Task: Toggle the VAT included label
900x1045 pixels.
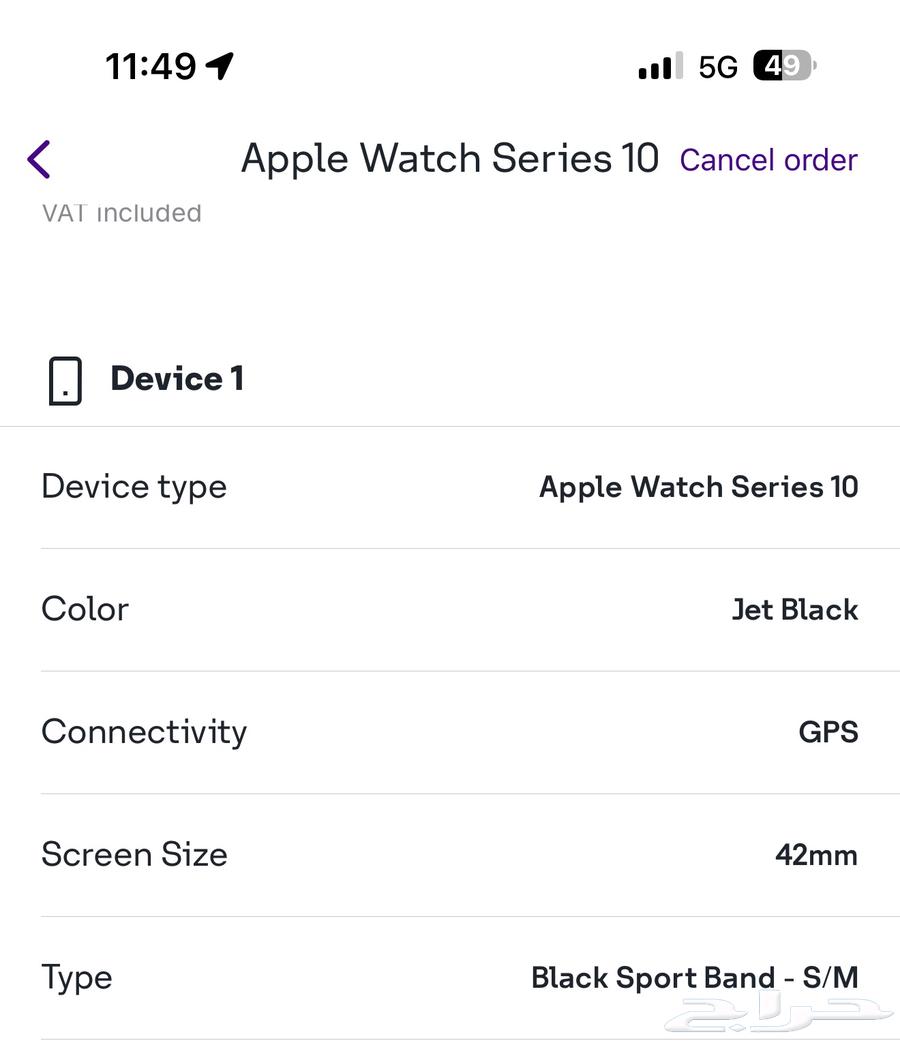Action: click(120, 212)
